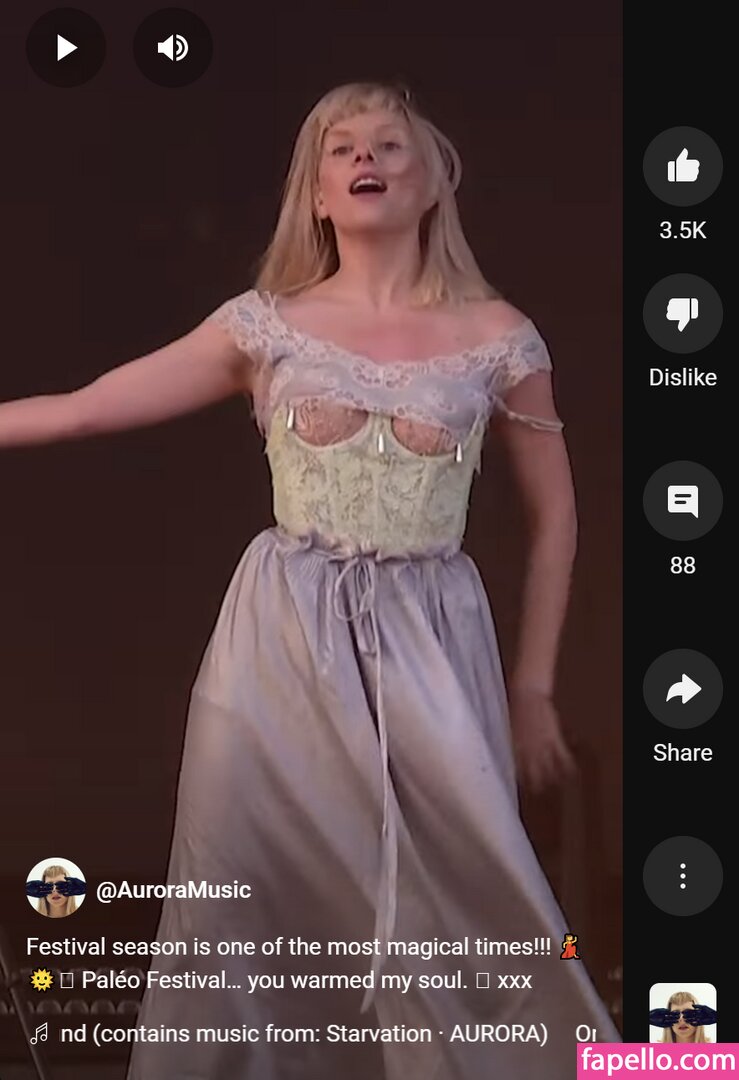Tap the channel avatar beside @AuroraMusic

tap(56, 888)
